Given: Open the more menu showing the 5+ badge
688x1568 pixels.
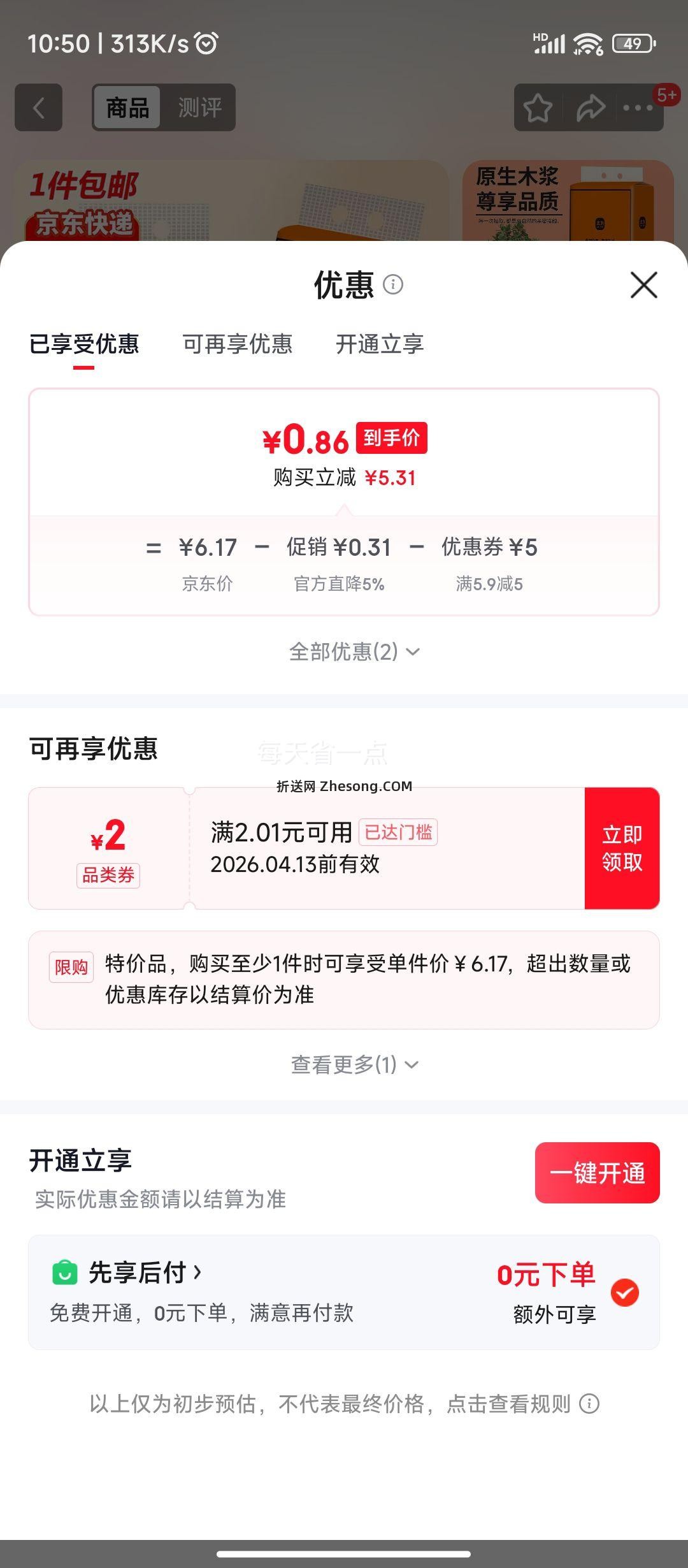Looking at the screenshot, I should 637,108.
